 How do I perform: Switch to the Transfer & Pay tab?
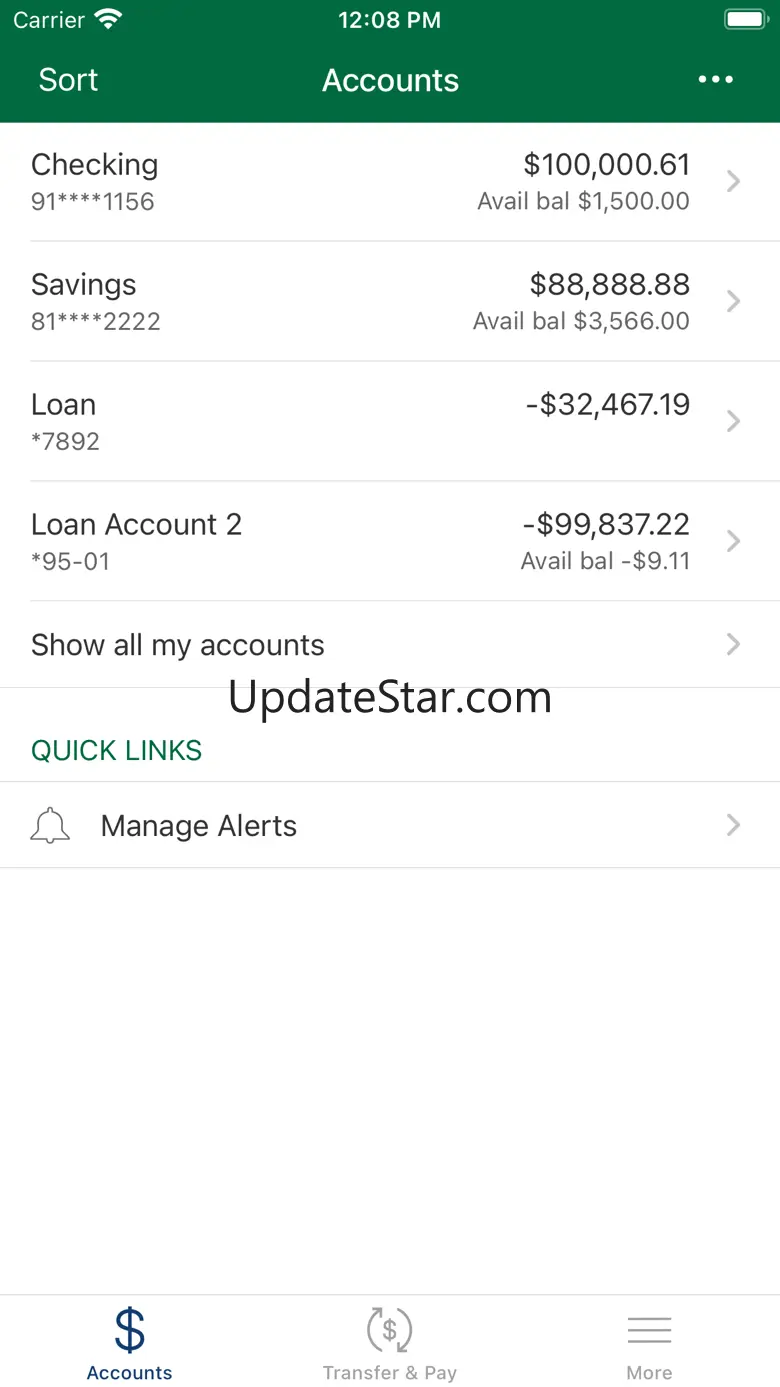390,1343
